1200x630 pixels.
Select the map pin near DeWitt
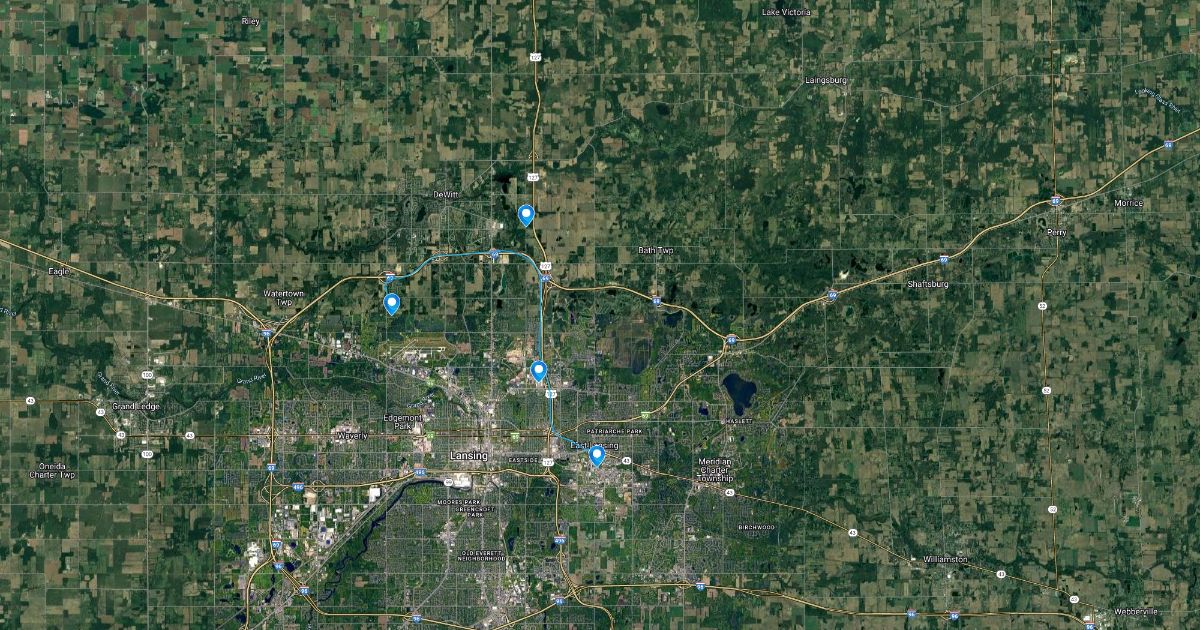click(526, 214)
